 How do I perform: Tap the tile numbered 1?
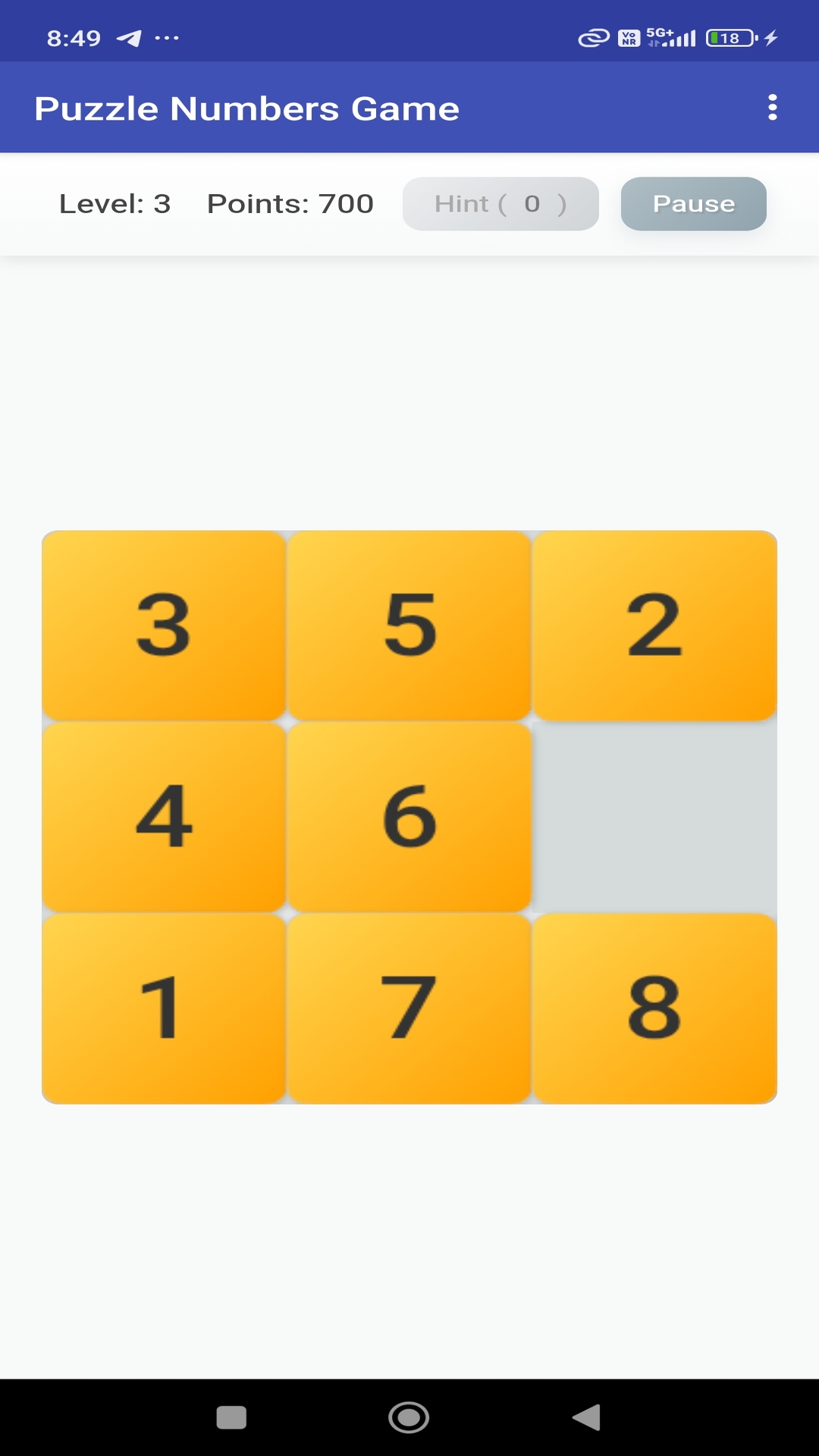[164, 1008]
